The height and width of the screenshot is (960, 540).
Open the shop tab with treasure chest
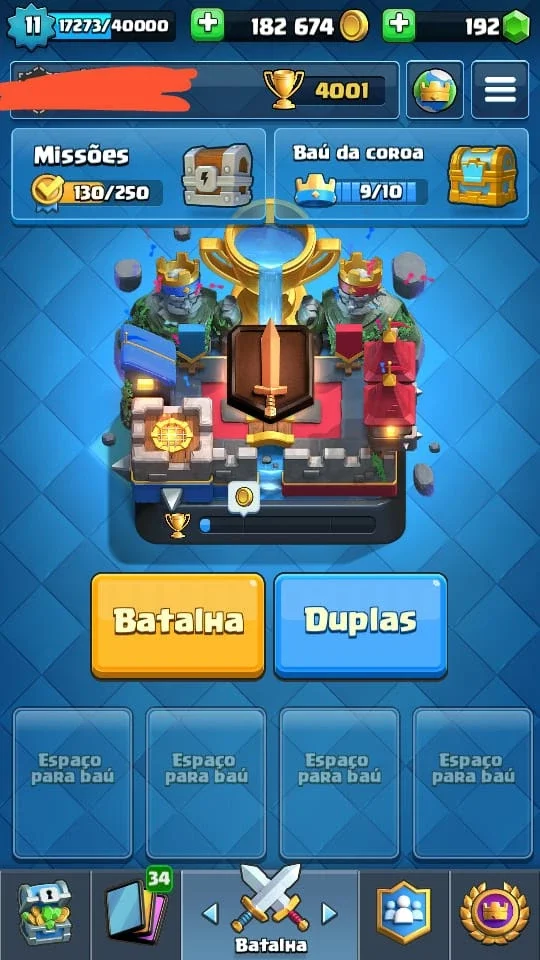45,915
